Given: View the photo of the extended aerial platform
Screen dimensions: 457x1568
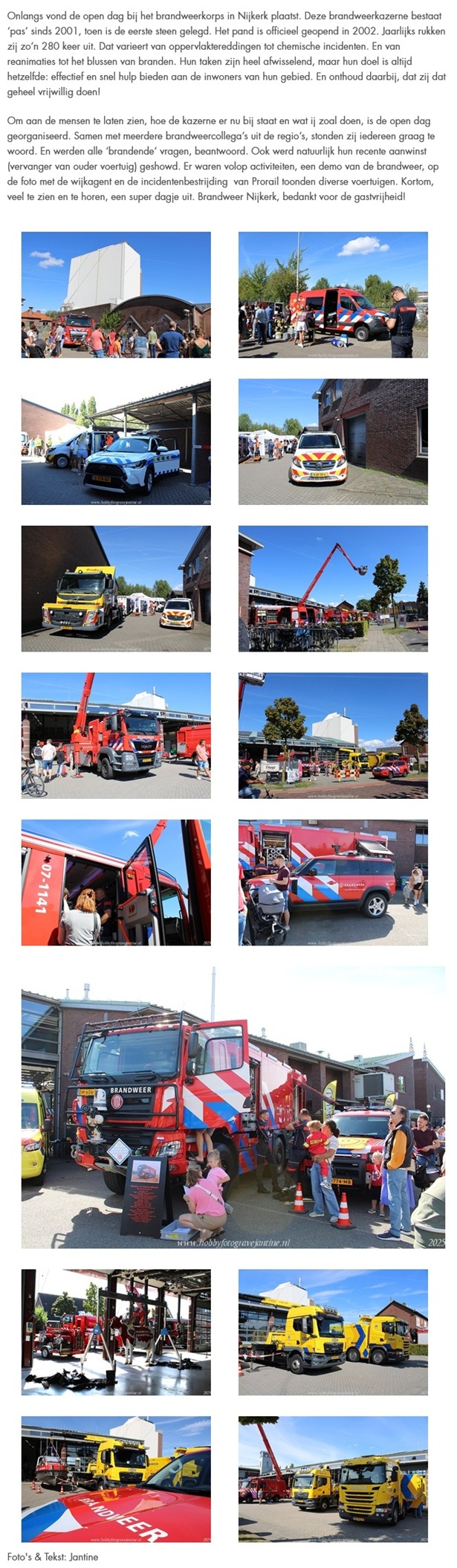Looking at the screenshot, I should [333, 588].
